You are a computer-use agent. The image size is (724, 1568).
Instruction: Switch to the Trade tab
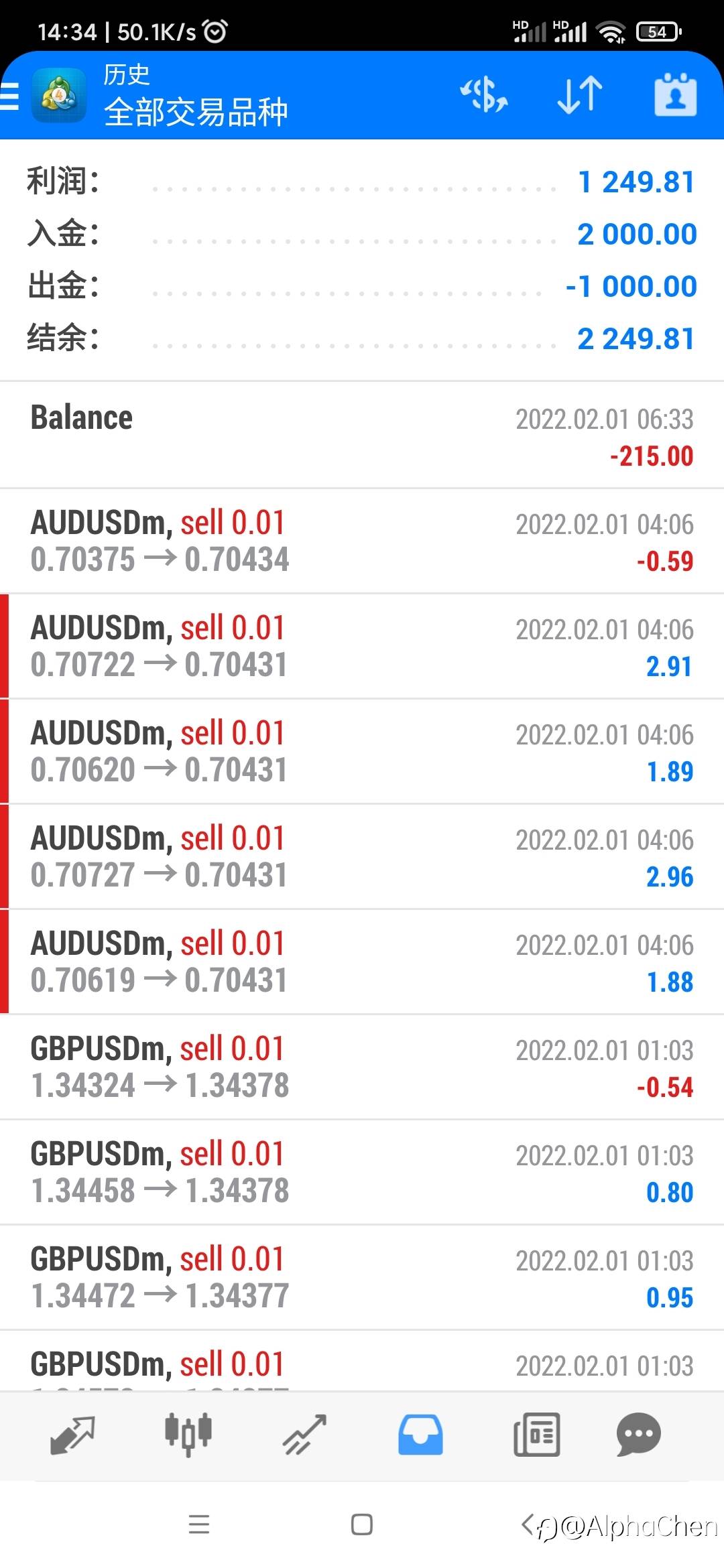click(304, 1435)
